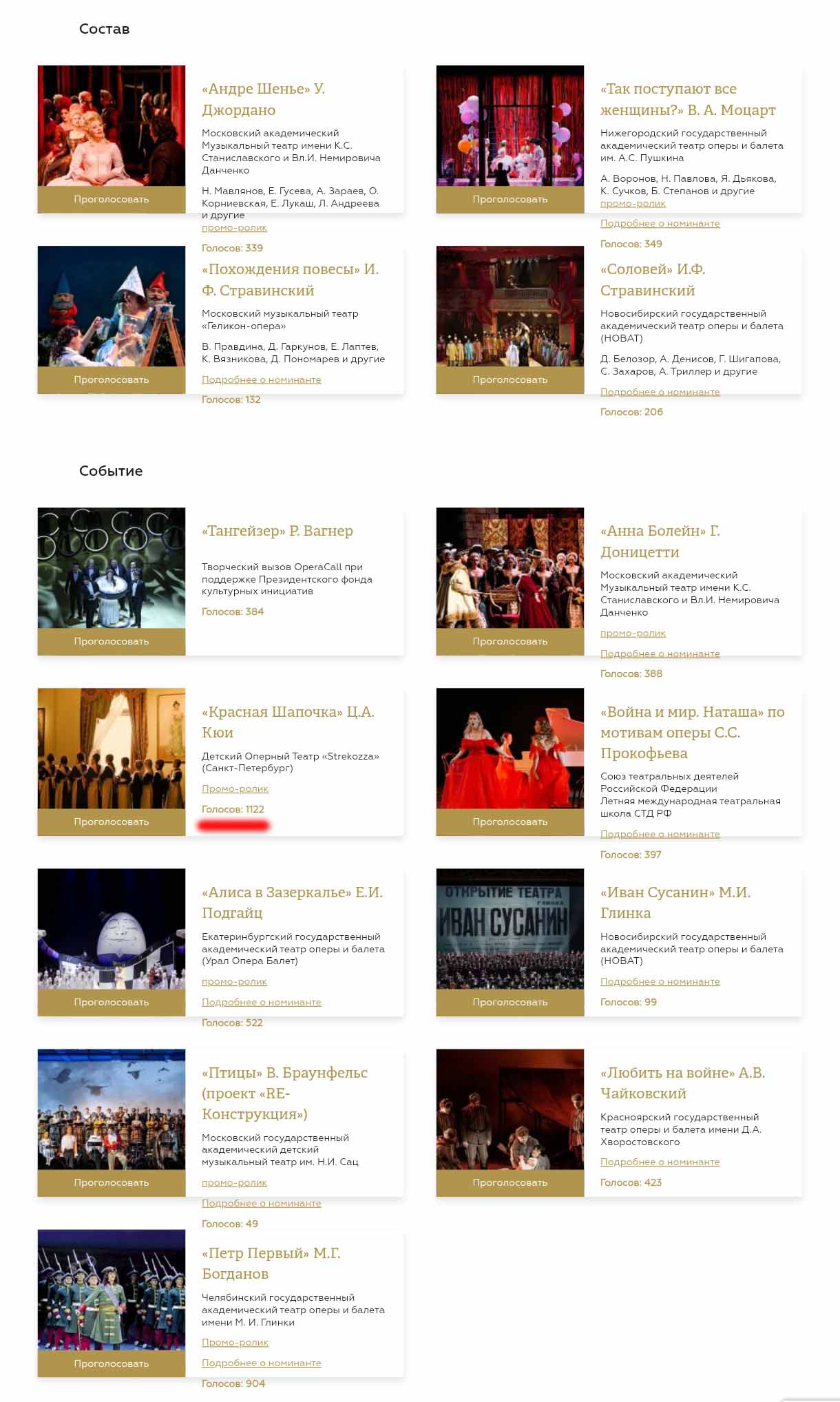Vote for «Похождения повесы» Стравинский
Viewport: 840px width, 1402px height.
coord(111,380)
